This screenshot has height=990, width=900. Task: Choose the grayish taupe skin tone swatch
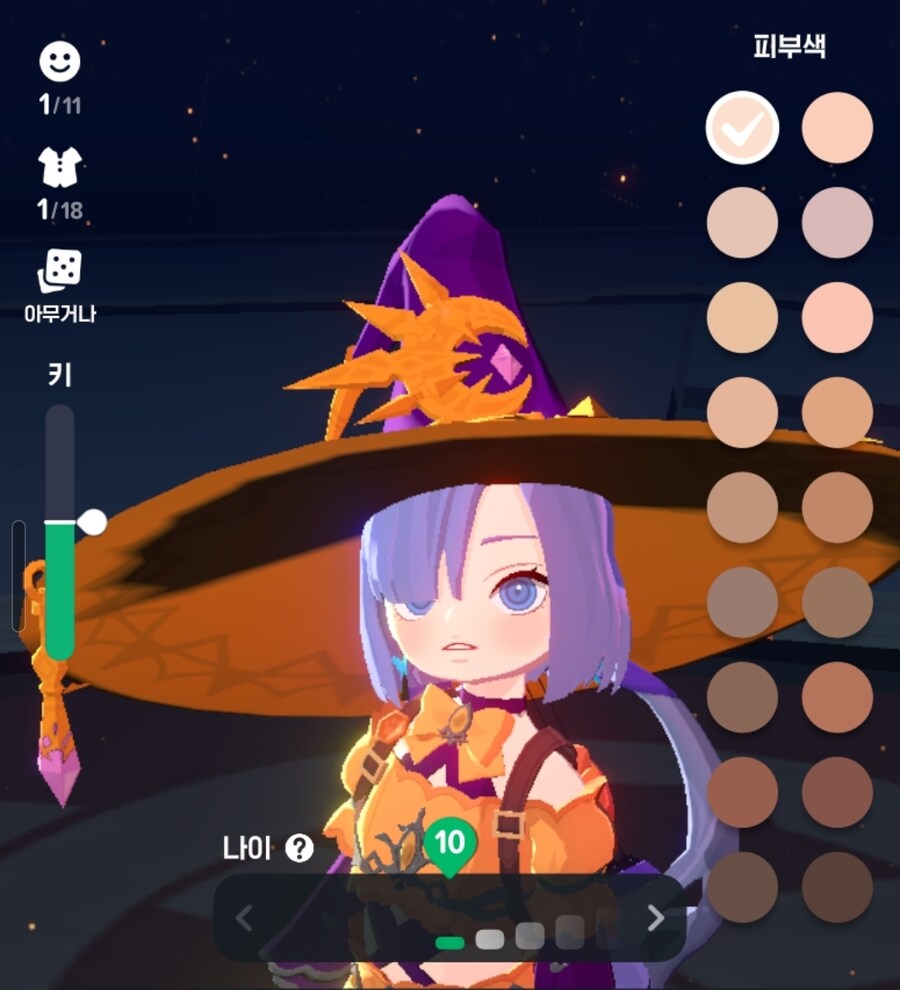tap(742, 602)
